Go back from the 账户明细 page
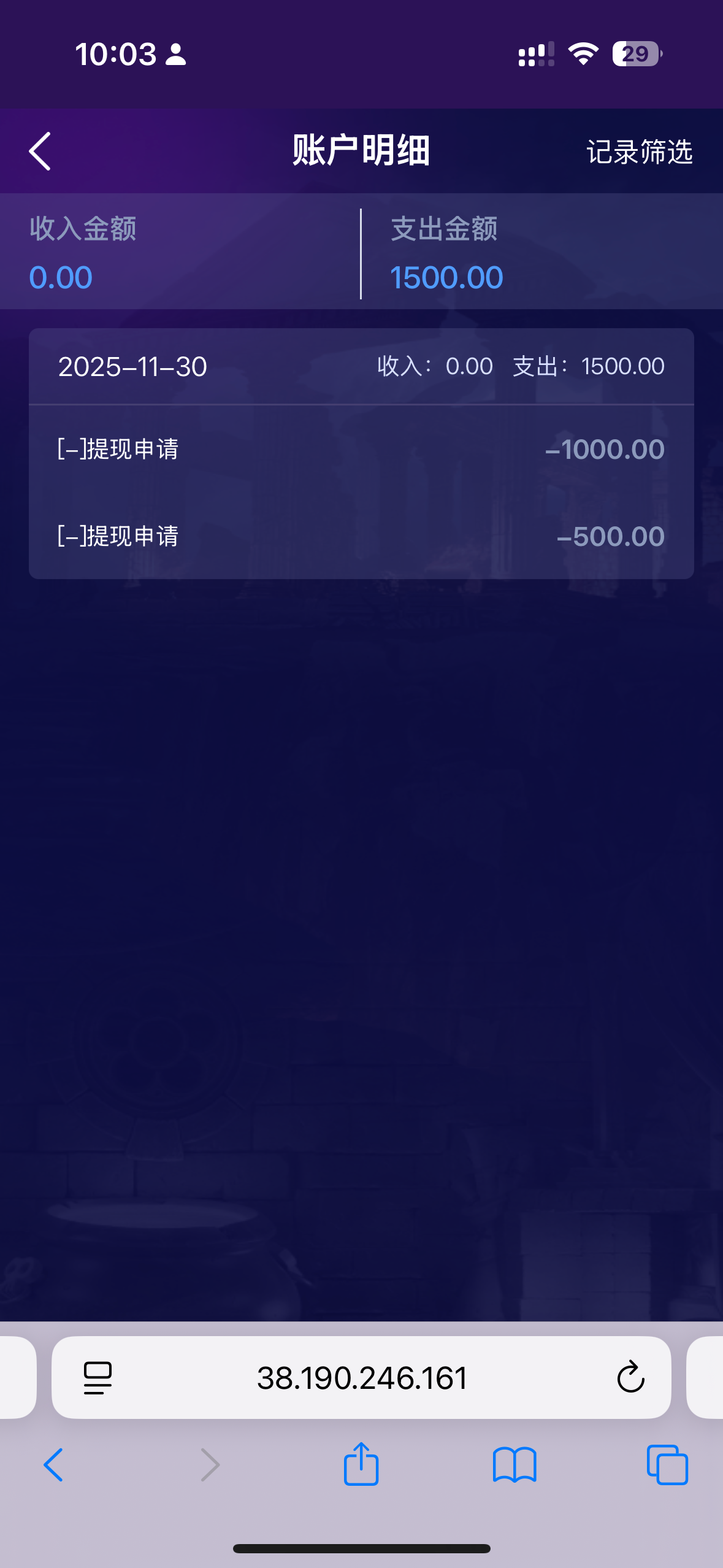The height and width of the screenshot is (1568, 723). pyautogui.click(x=40, y=151)
